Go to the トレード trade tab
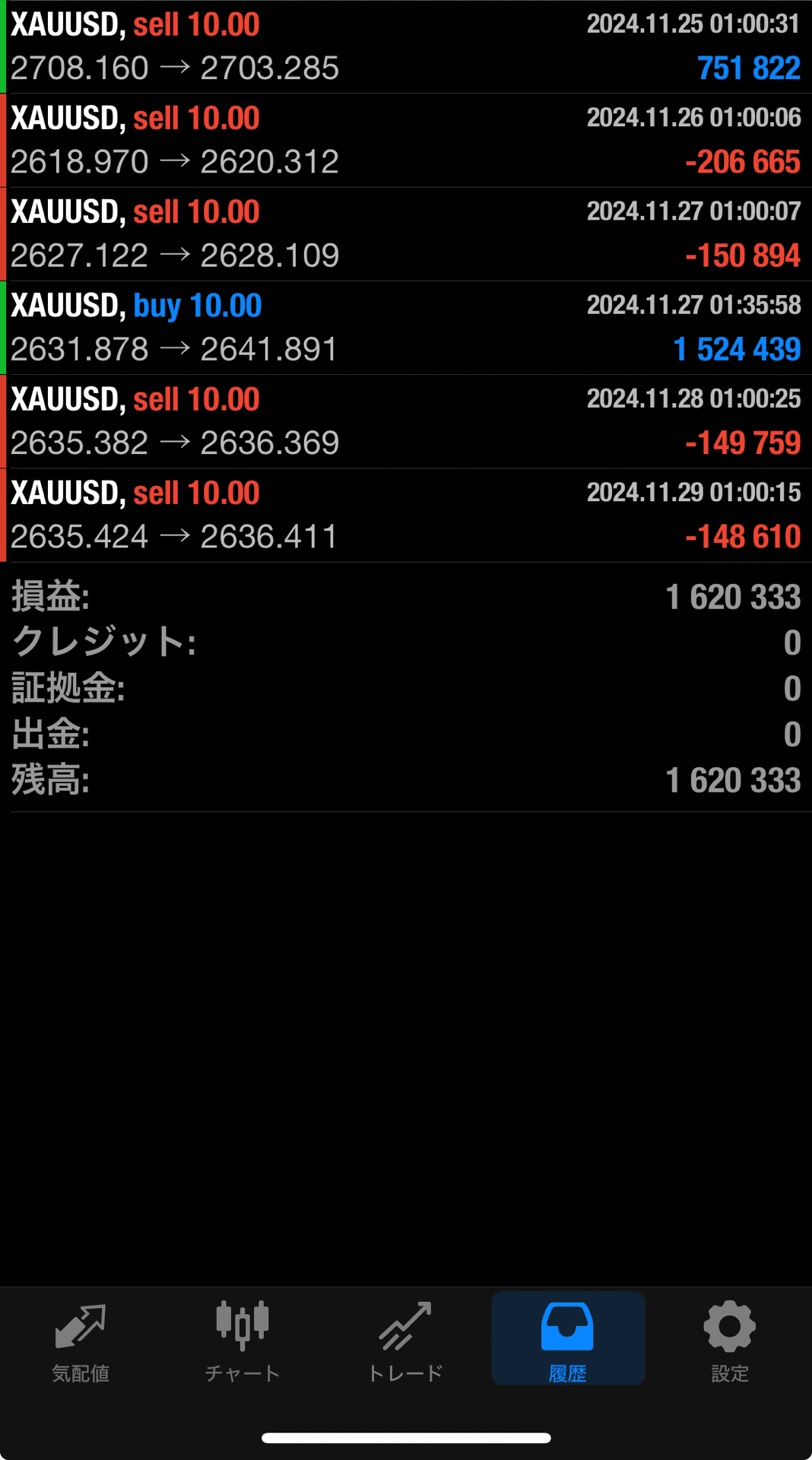 pyautogui.click(x=405, y=1340)
